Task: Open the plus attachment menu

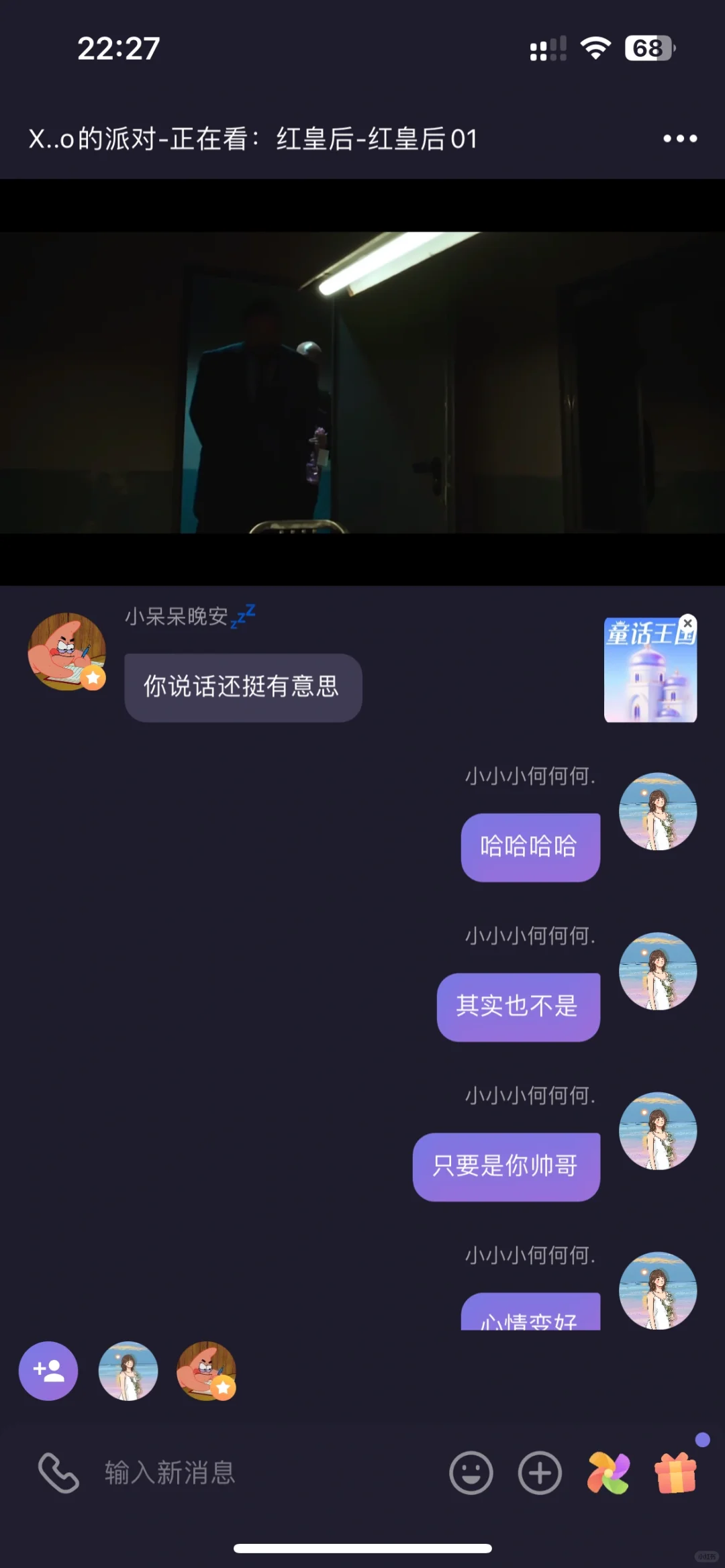Action: tap(540, 1473)
